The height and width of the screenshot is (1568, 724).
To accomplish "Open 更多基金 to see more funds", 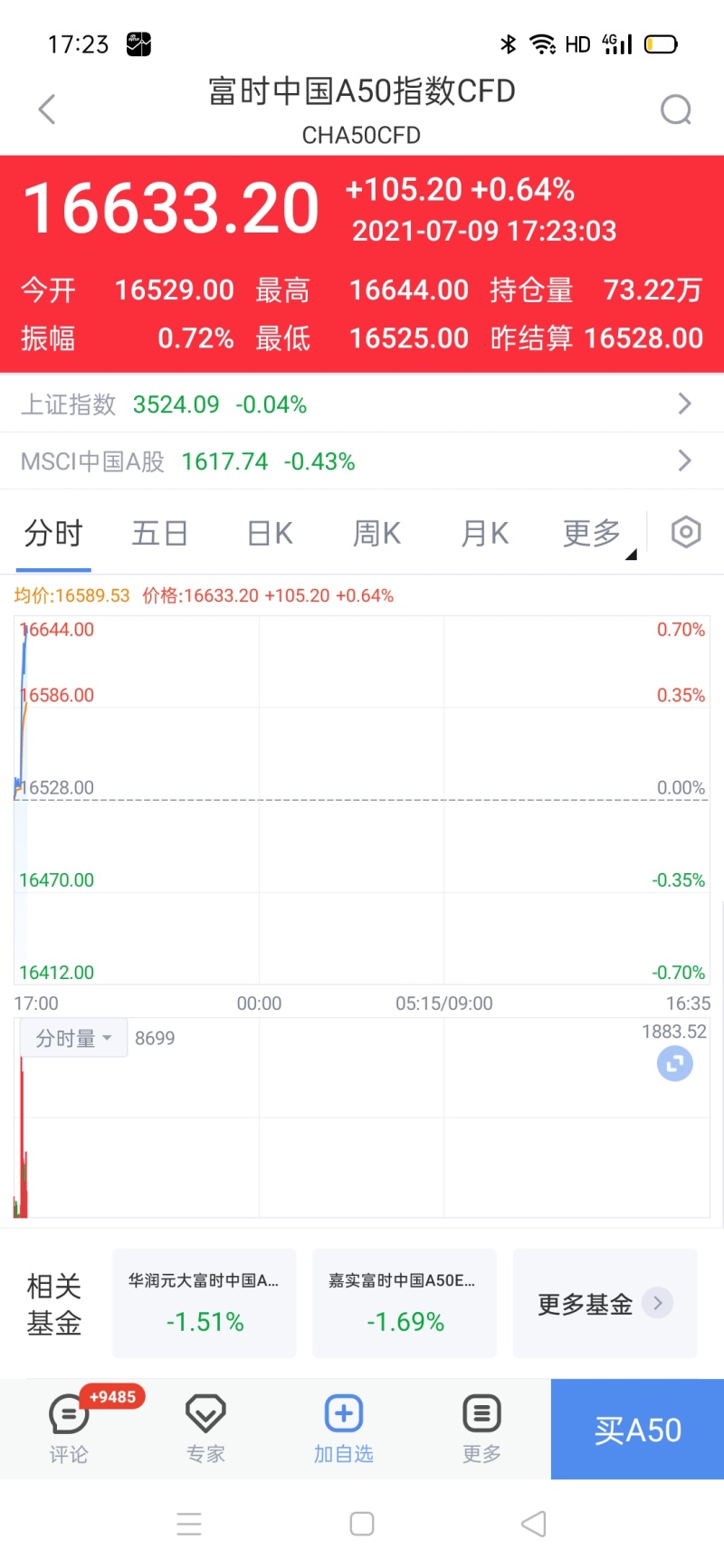I will [605, 1303].
